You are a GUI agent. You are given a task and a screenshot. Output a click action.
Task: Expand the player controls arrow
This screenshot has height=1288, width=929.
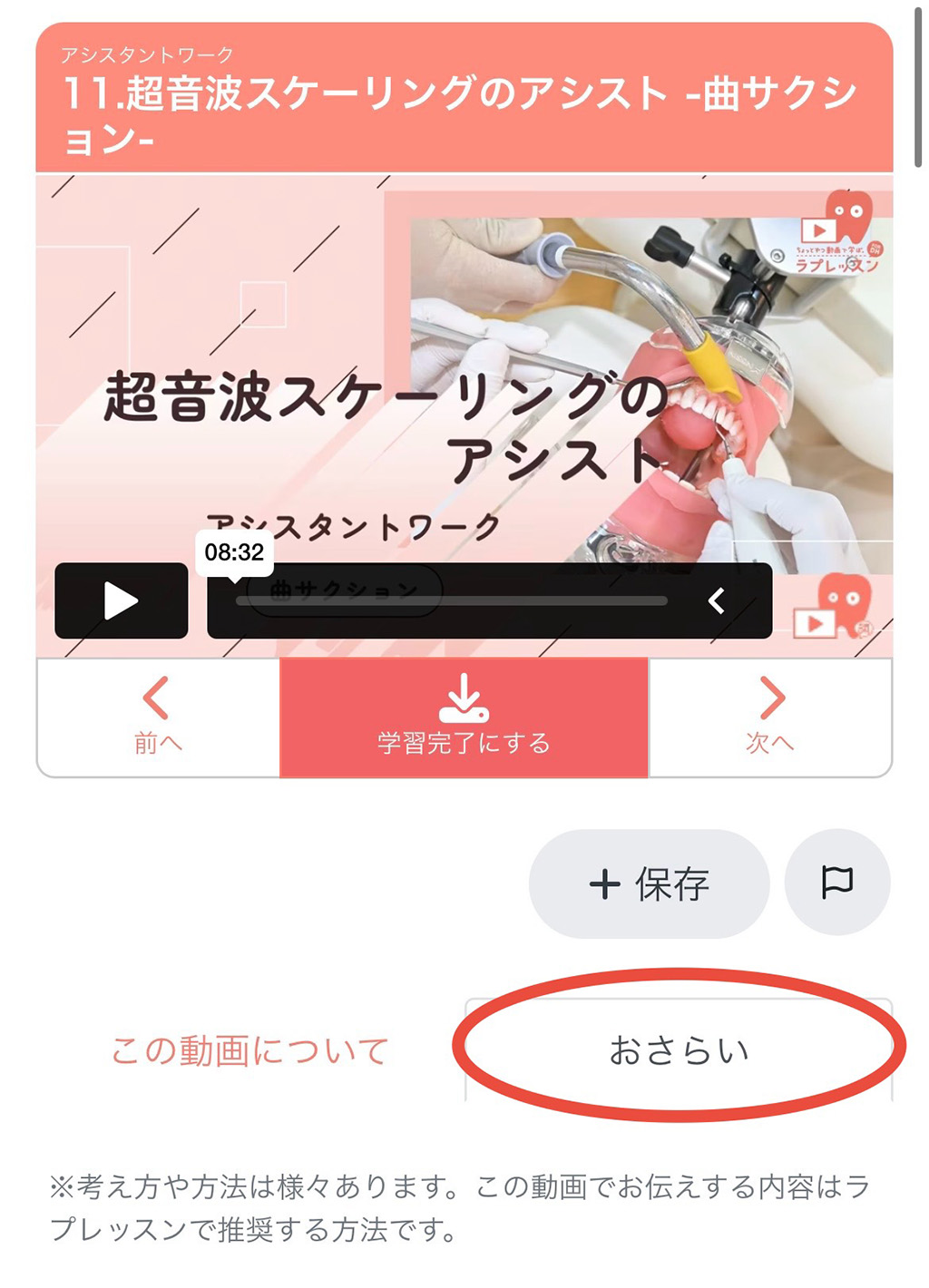(x=717, y=600)
